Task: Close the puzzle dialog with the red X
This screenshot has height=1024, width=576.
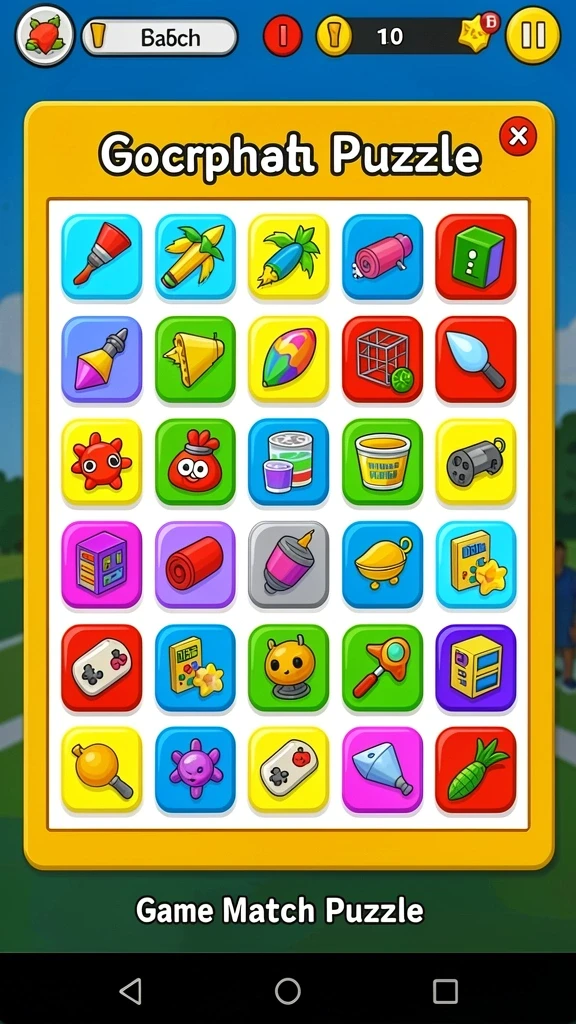Action: pyautogui.click(x=518, y=136)
